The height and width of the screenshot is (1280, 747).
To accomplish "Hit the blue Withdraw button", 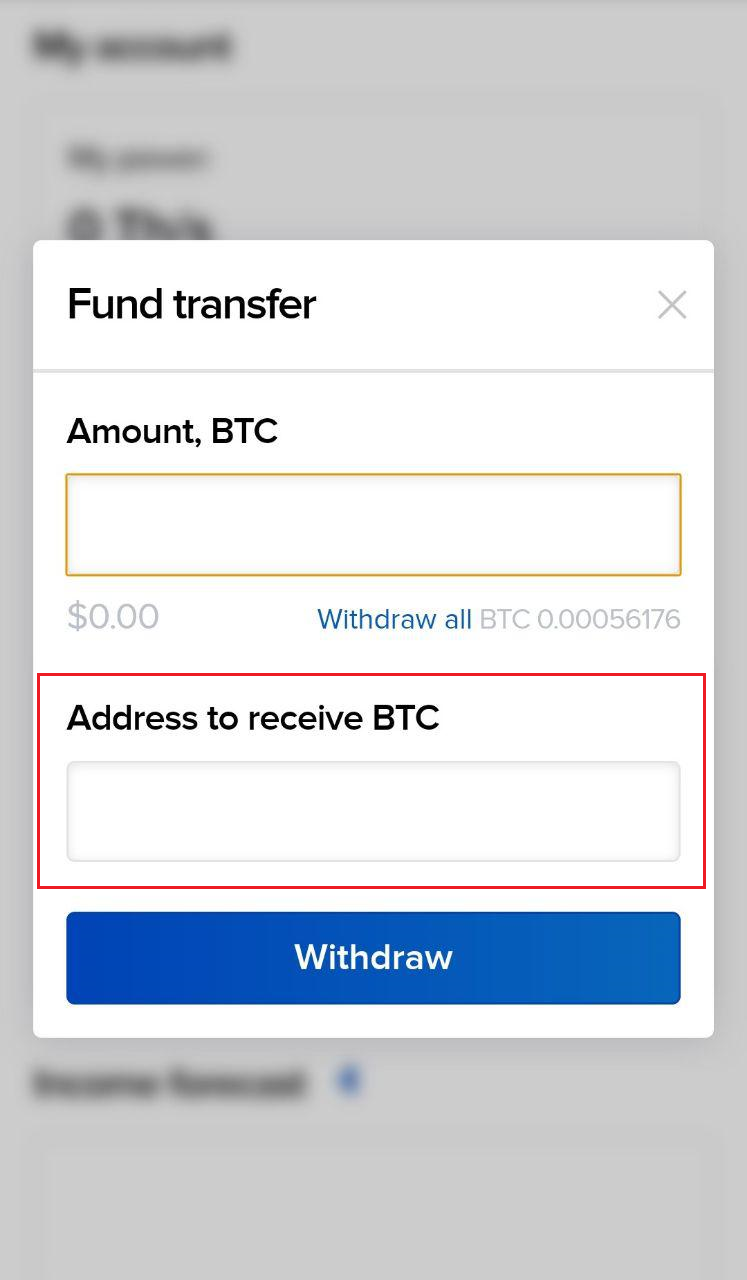I will [x=373, y=957].
